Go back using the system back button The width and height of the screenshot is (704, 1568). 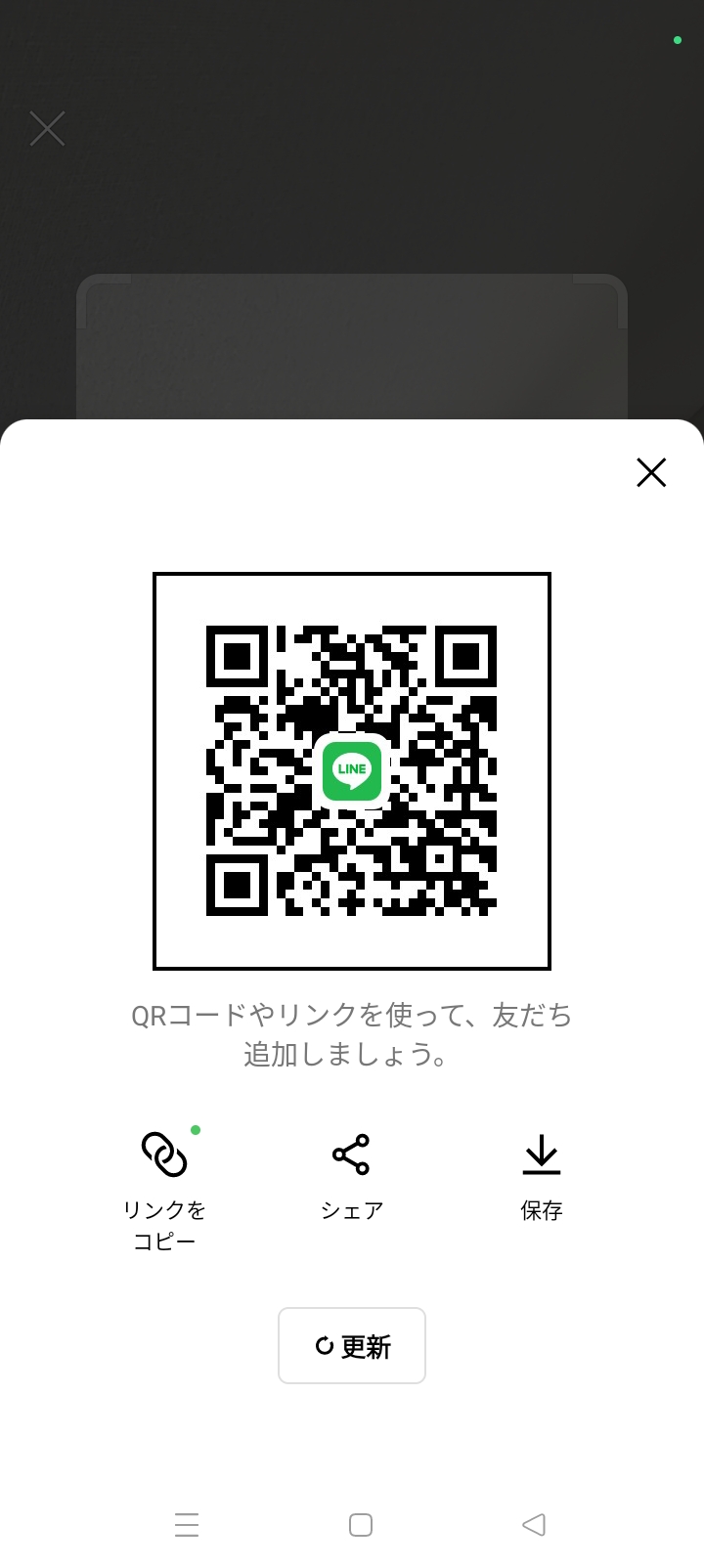tap(534, 1524)
